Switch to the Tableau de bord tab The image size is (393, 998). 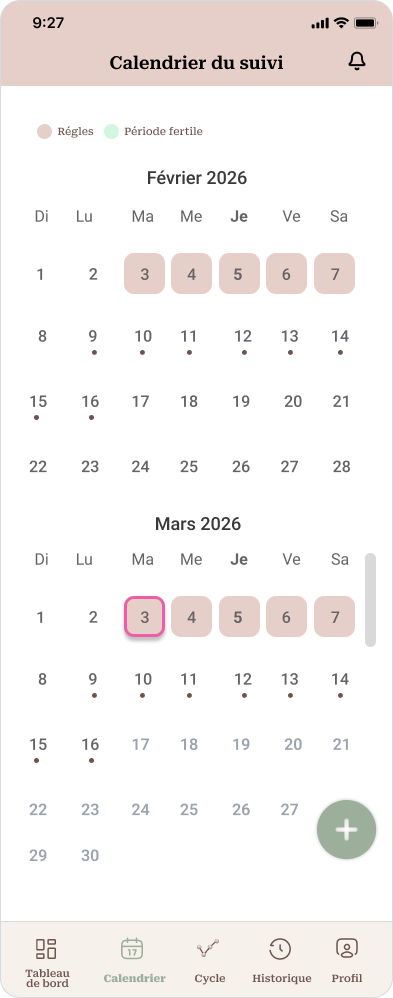pyautogui.click(x=47, y=962)
